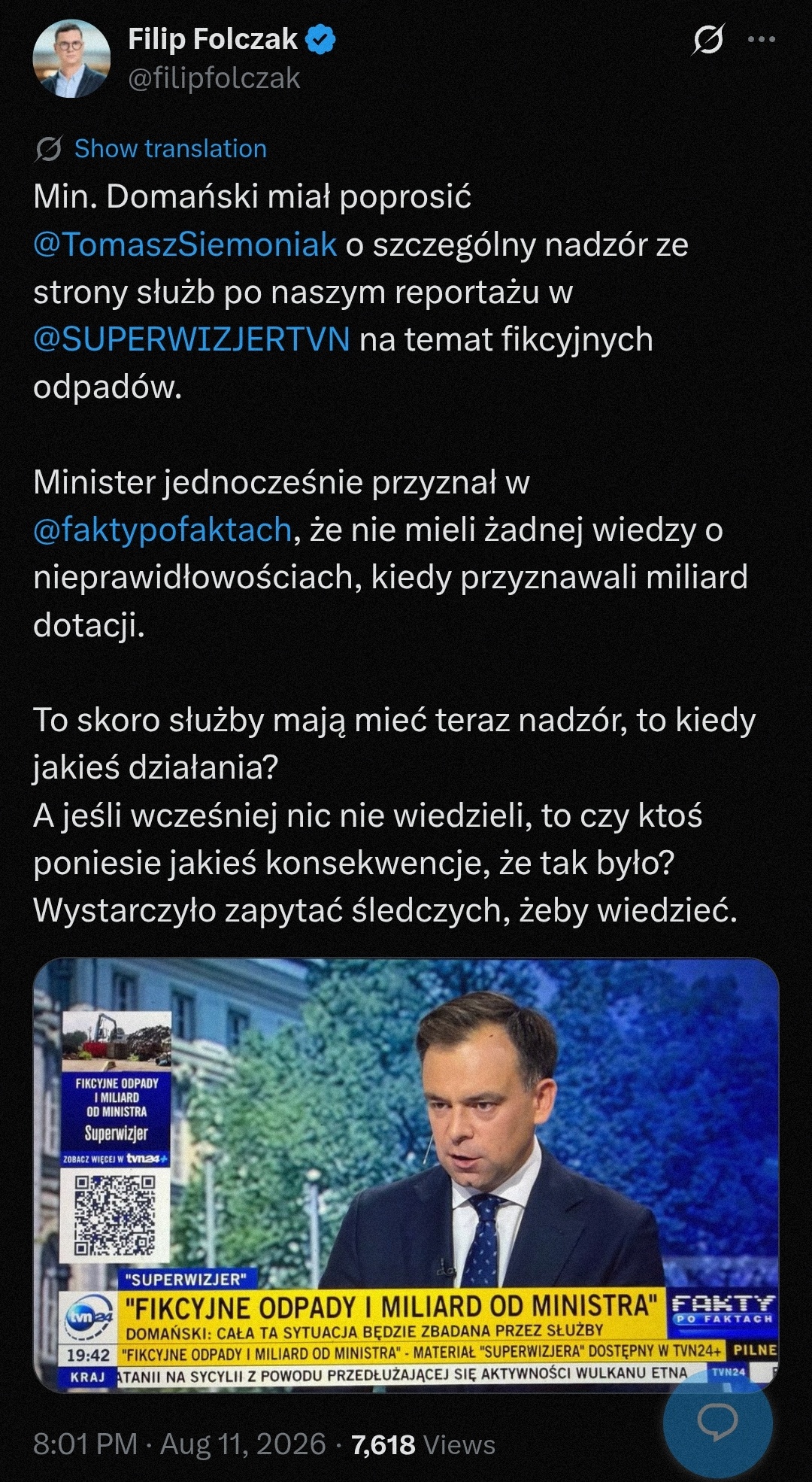Open the Filip Folczak name to view profile

pos(213,39)
